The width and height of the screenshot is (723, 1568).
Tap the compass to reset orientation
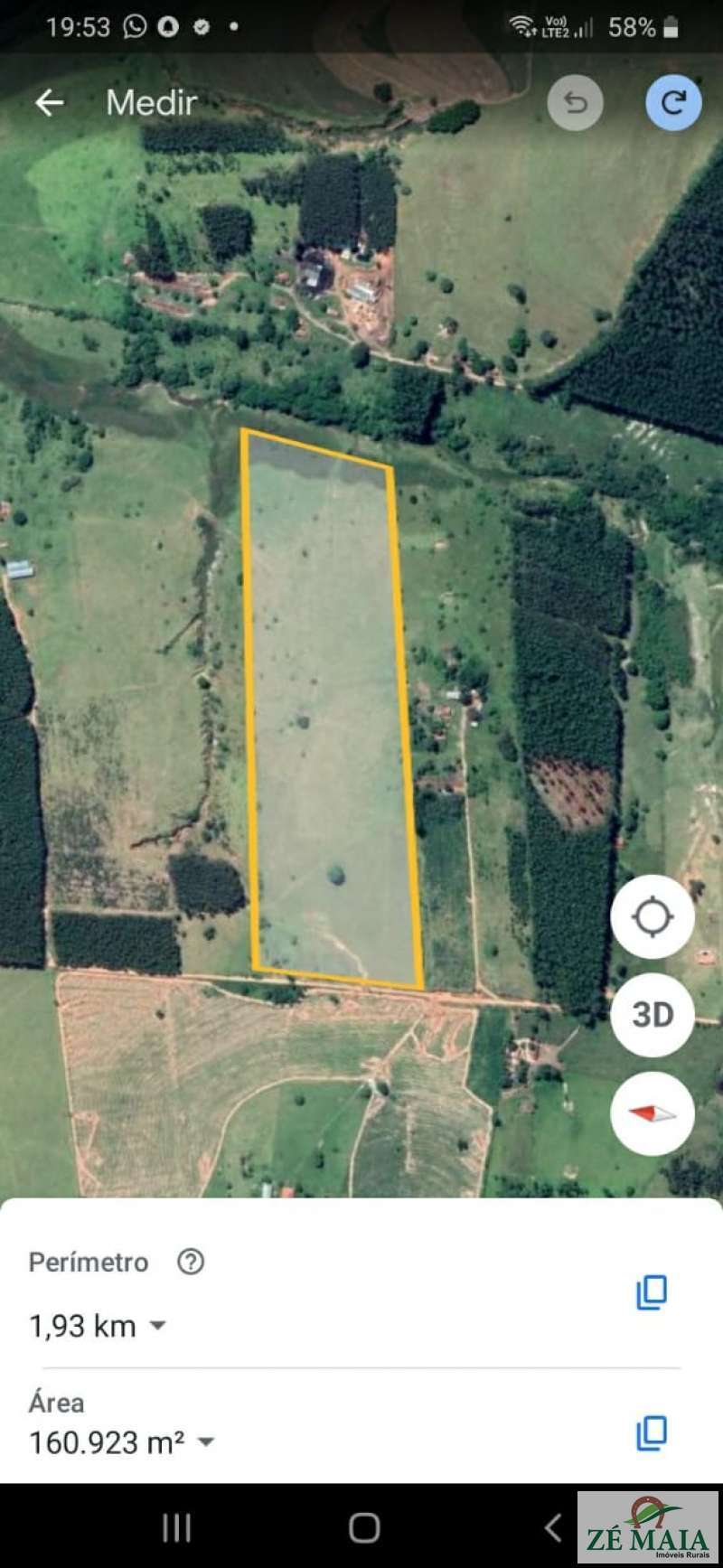coord(653,1113)
